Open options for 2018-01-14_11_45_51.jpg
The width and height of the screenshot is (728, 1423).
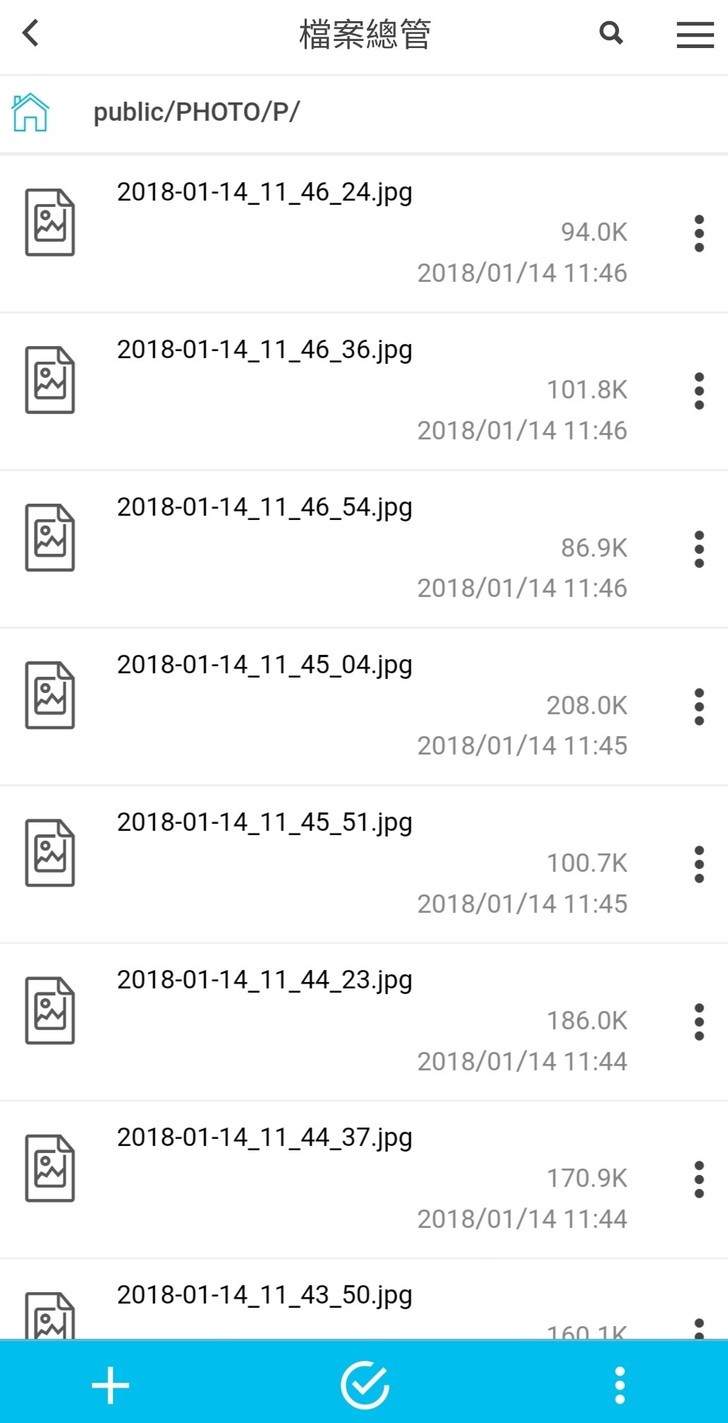coord(699,864)
